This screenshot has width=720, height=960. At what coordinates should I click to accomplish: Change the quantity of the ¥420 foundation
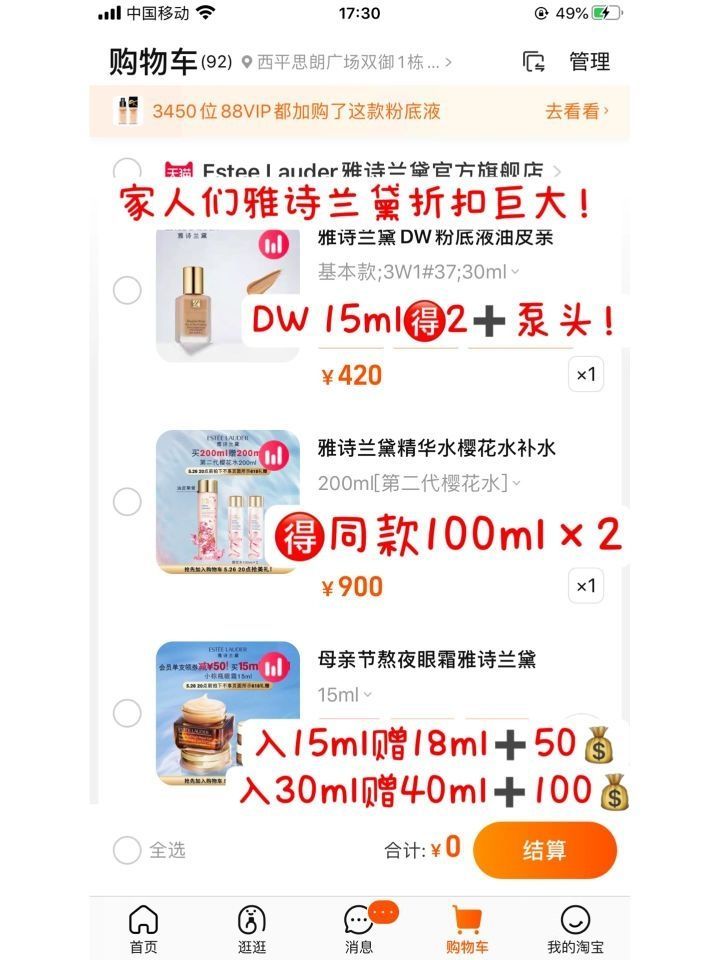586,375
